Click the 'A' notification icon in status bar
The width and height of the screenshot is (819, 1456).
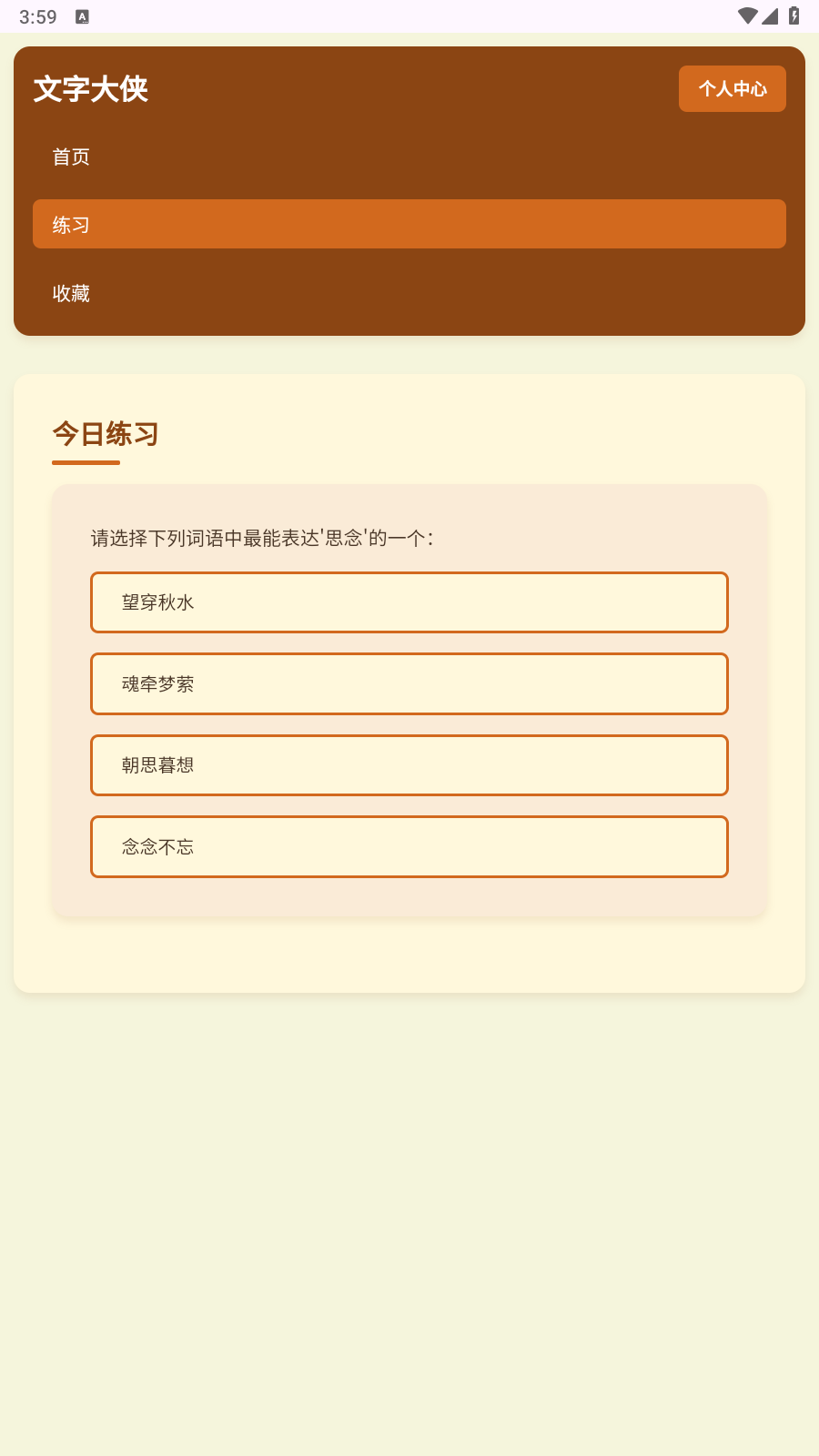pyautogui.click(x=83, y=15)
